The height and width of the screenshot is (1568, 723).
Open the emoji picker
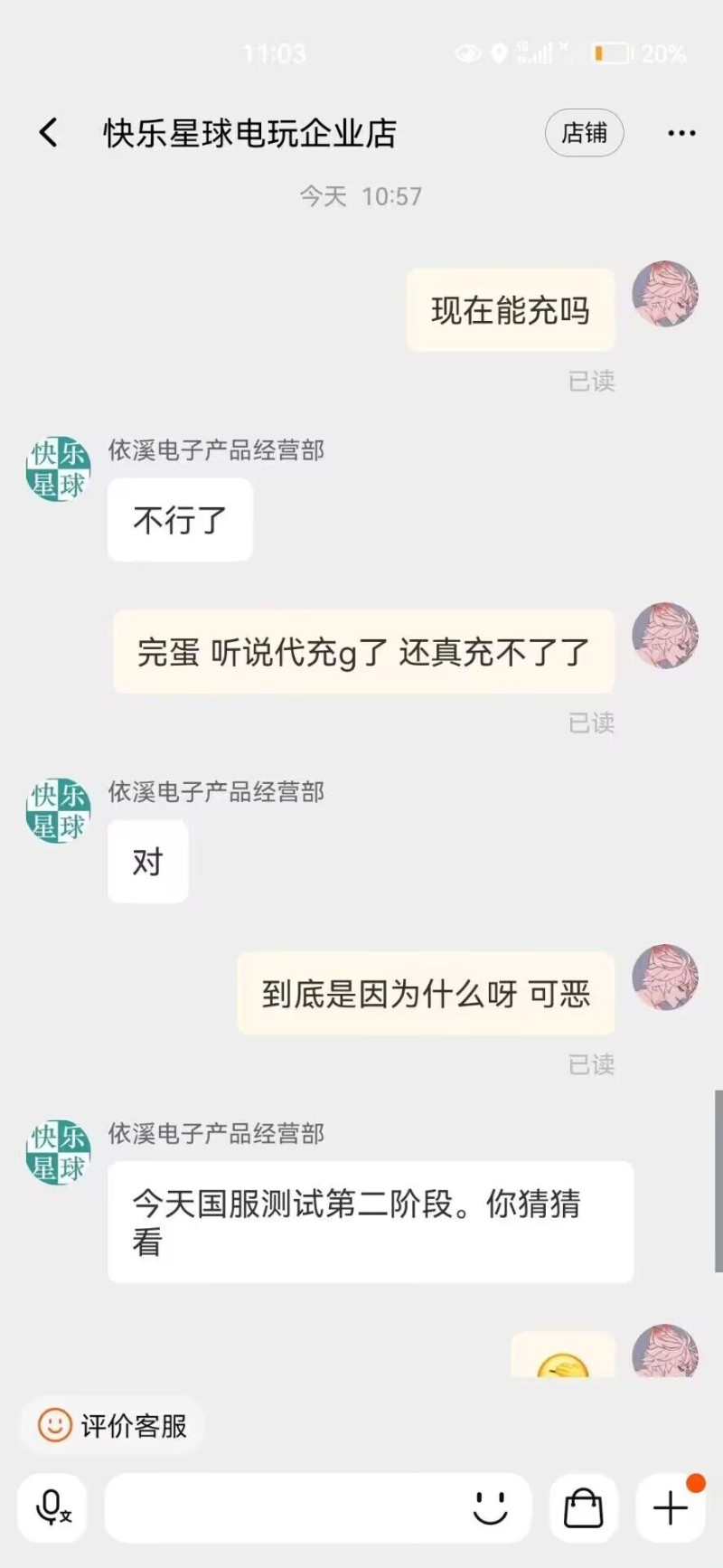coord(491,1507)
